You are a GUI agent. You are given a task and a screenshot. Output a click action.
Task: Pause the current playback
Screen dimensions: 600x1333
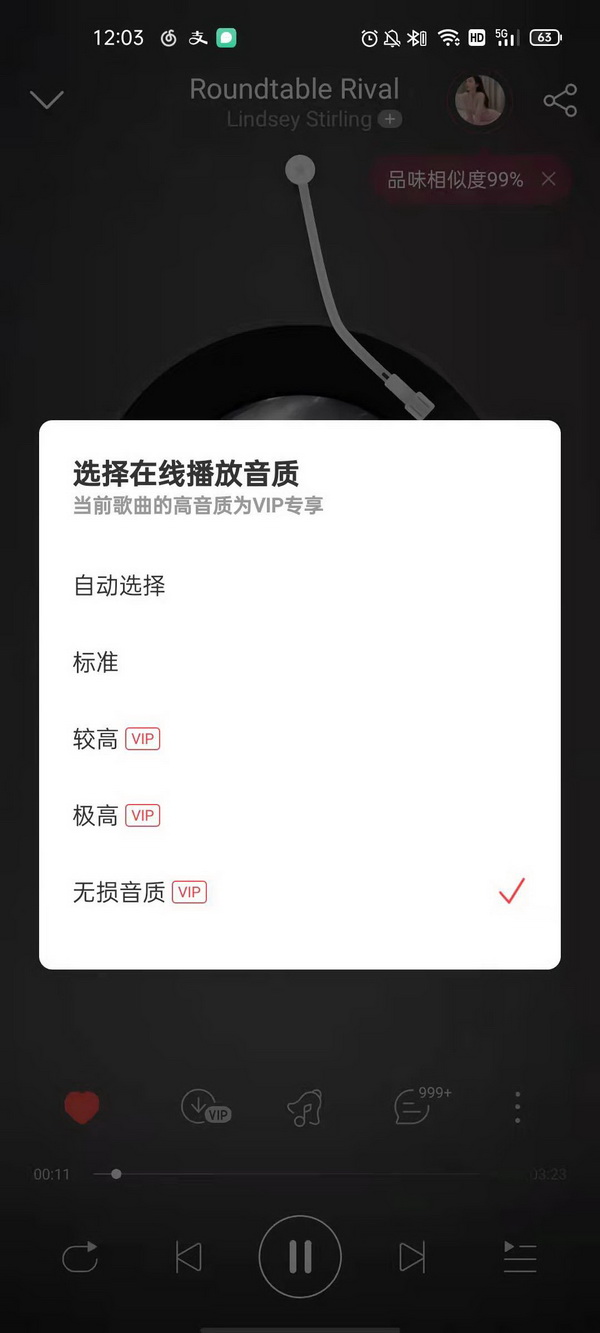(x=300, y=1257)
